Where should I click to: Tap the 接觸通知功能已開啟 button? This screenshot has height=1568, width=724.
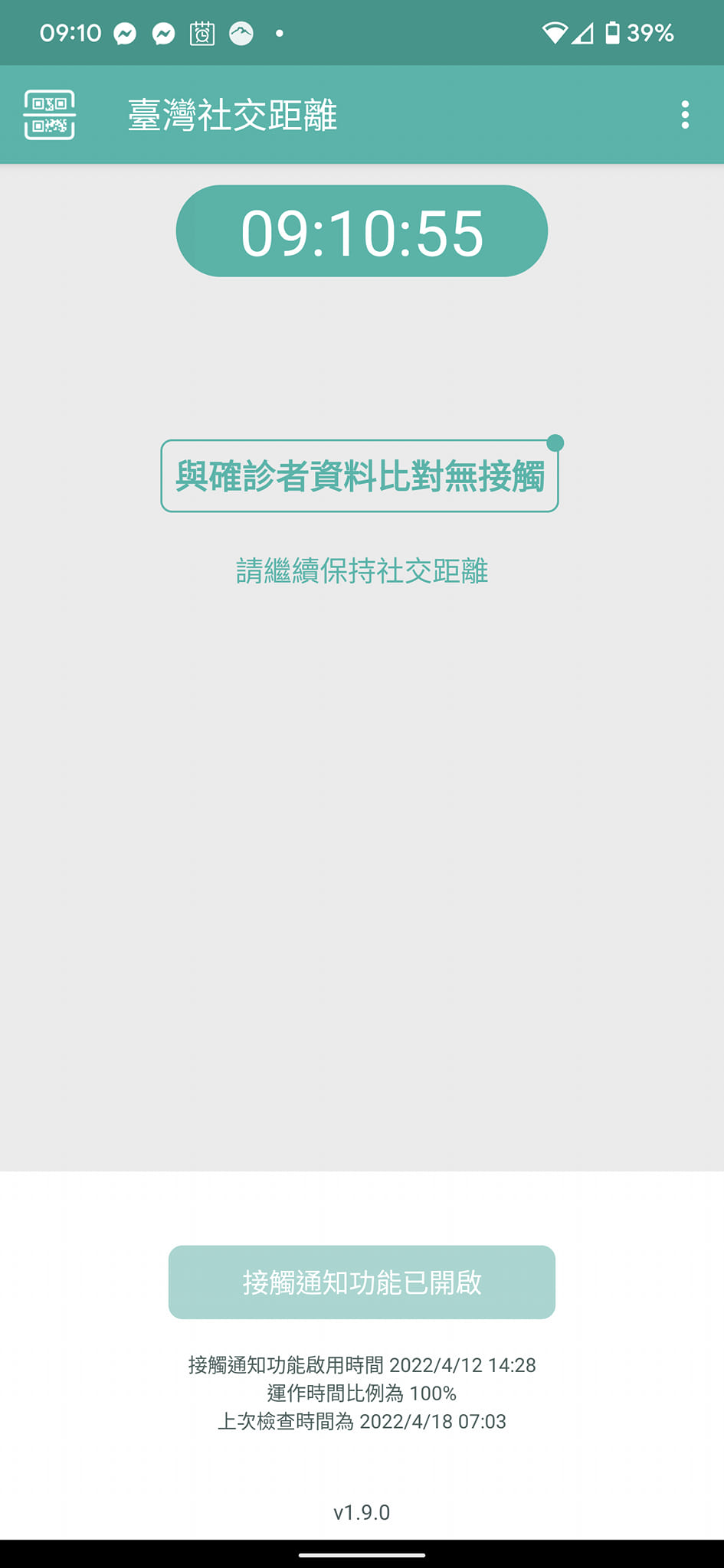(362, 1282)
